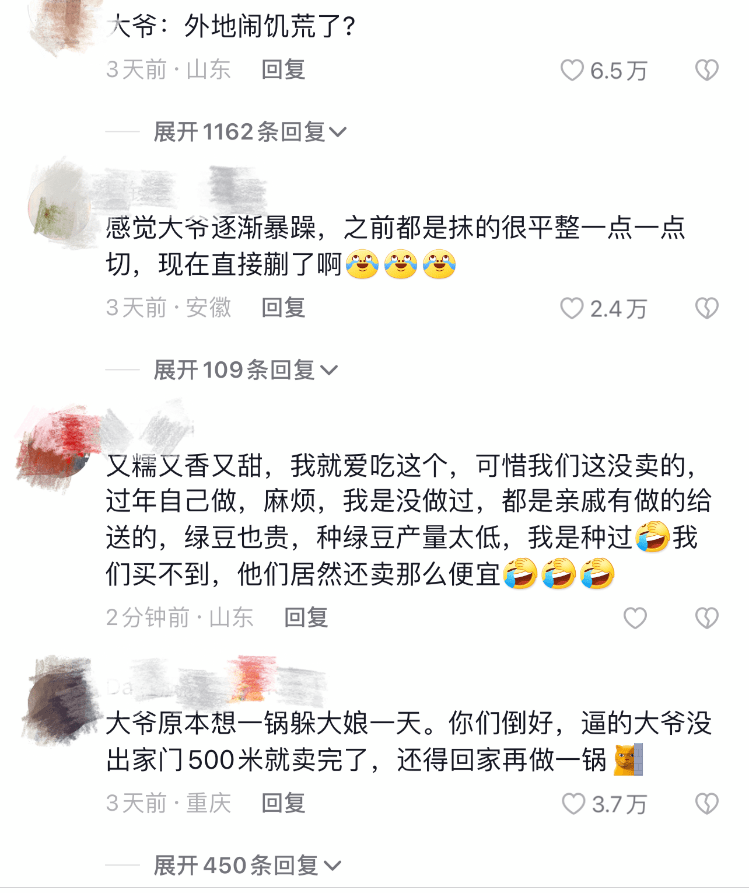This screenshot has width=749, height=893.
Task: Reply to the comment posted 2分钟前
Action: click(306, 618)
